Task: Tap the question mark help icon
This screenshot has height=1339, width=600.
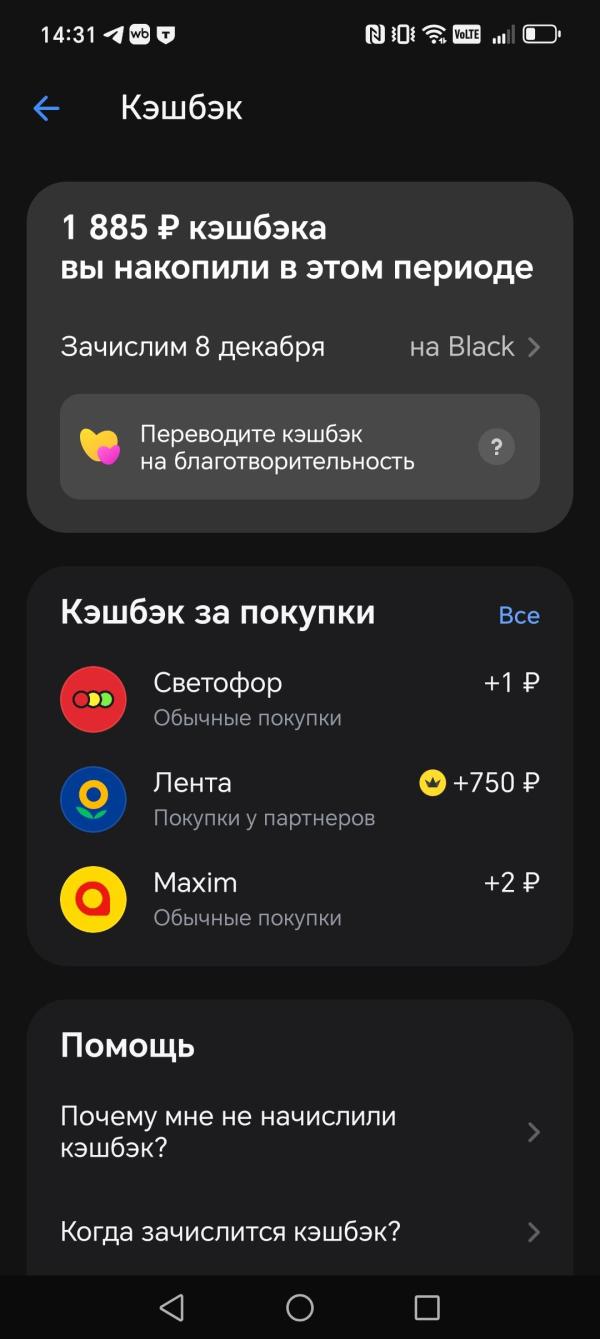Action: click(x=496, y=447)
